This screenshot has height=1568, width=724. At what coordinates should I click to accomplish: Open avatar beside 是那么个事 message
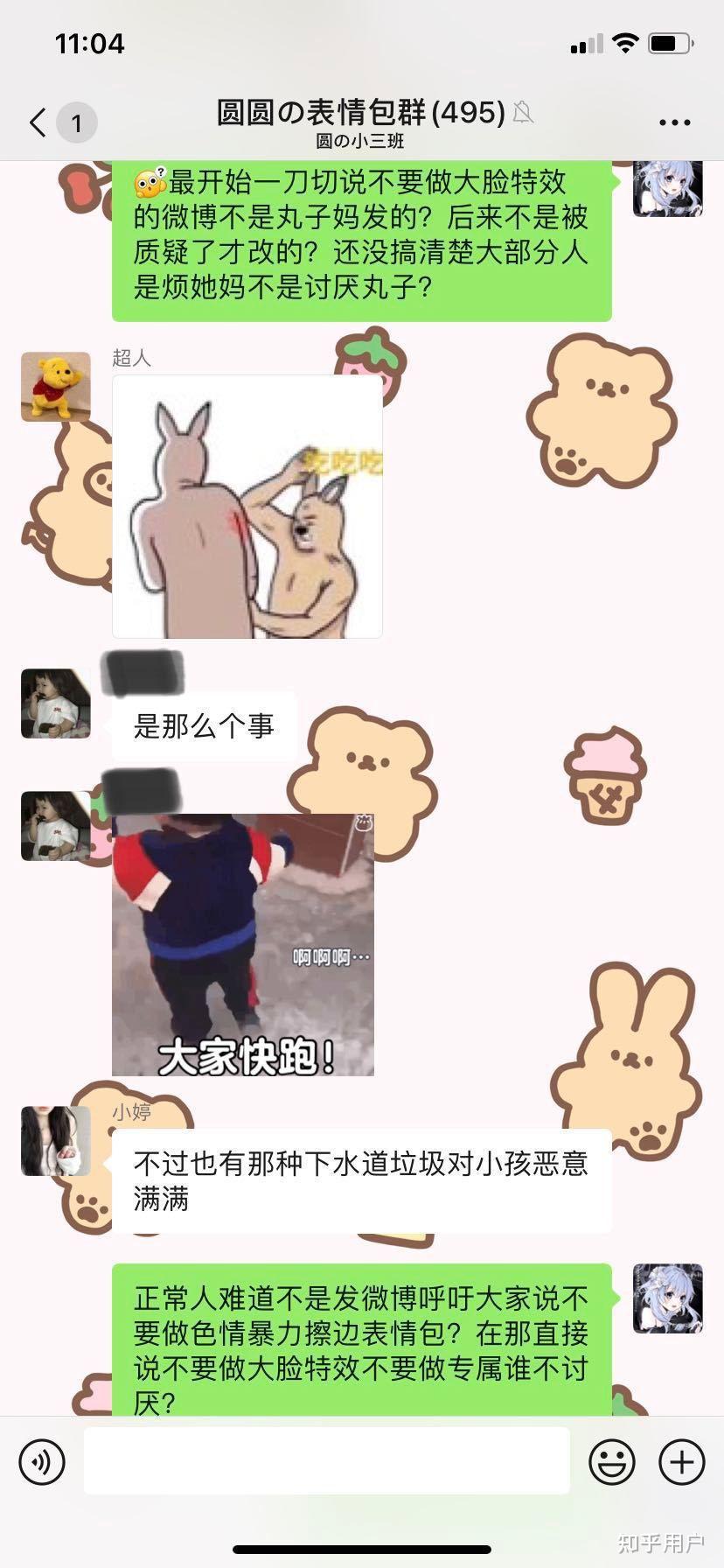56,703
